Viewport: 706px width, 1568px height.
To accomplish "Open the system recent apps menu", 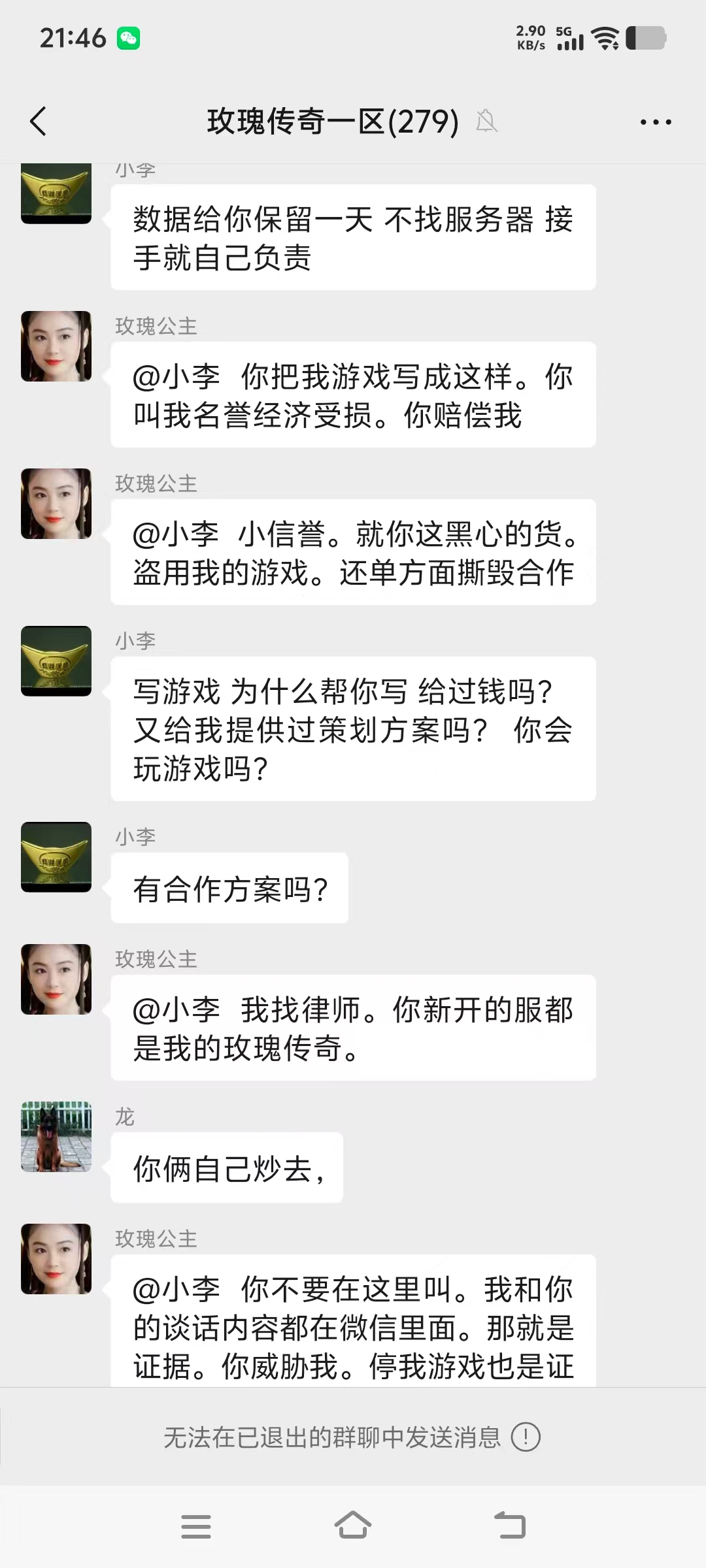I will [196, 1526].
